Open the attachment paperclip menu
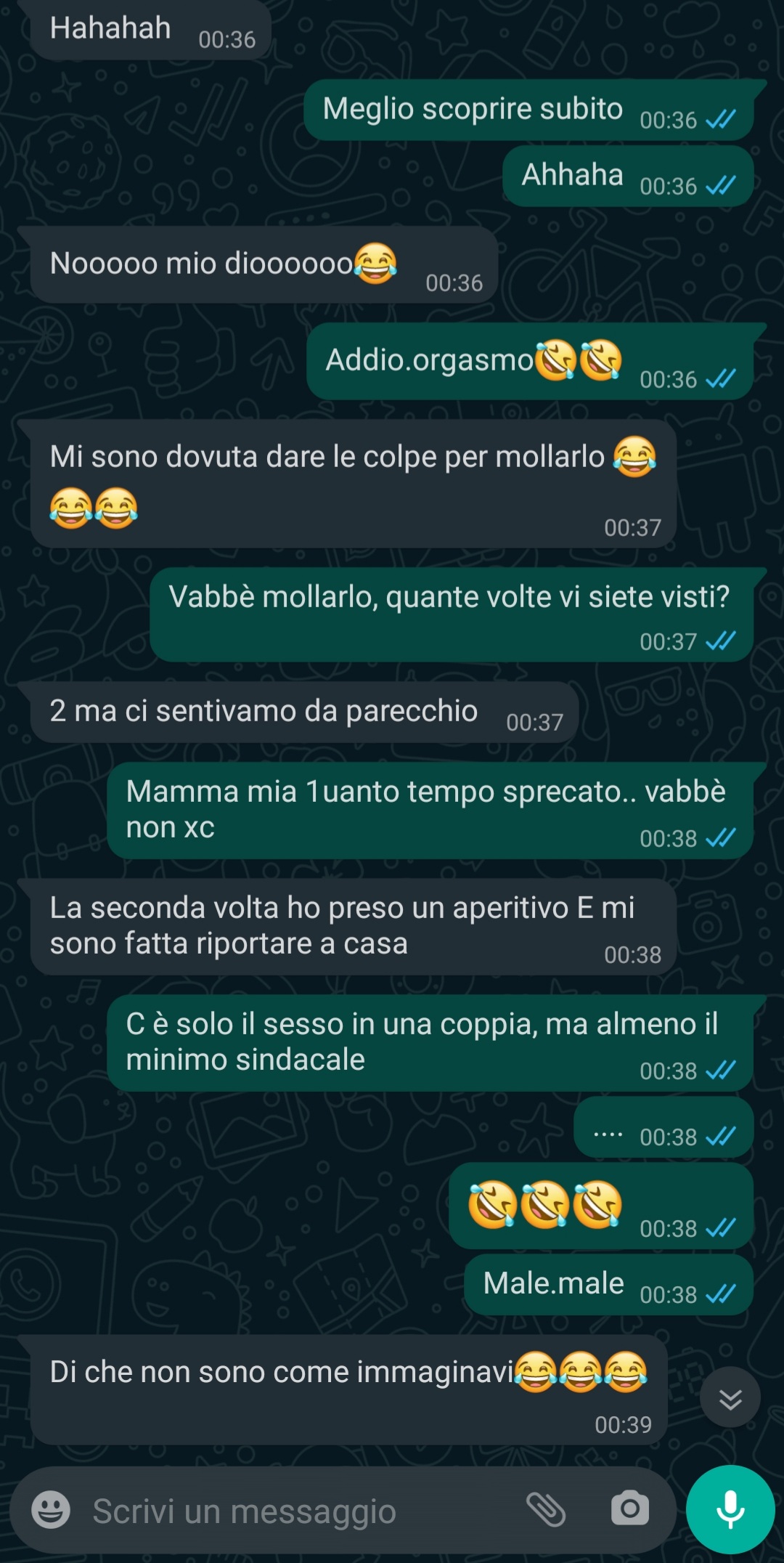This screenshot has width=784, height=1563. 546,1510
